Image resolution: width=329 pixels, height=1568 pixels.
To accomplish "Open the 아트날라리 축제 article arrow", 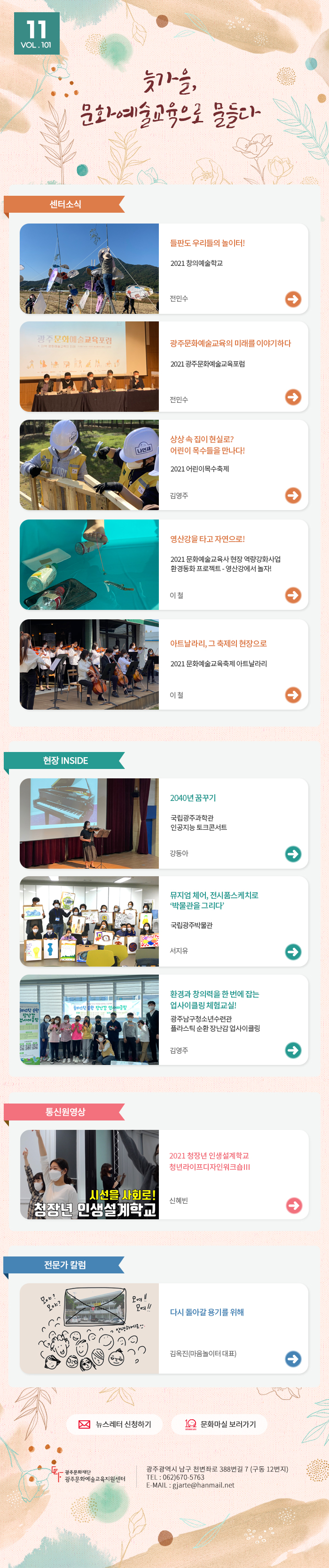I will click(x=293, y=695).
